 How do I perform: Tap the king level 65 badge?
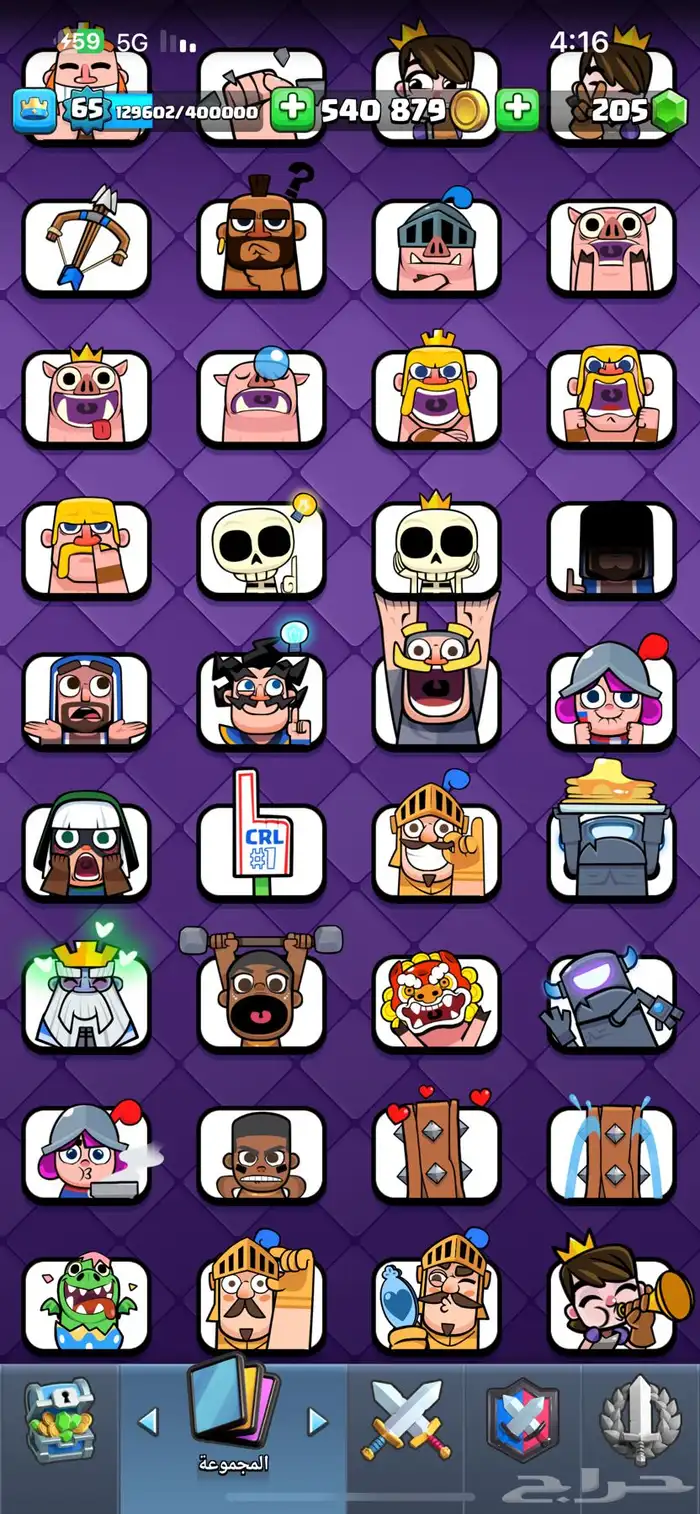point(86,109)
